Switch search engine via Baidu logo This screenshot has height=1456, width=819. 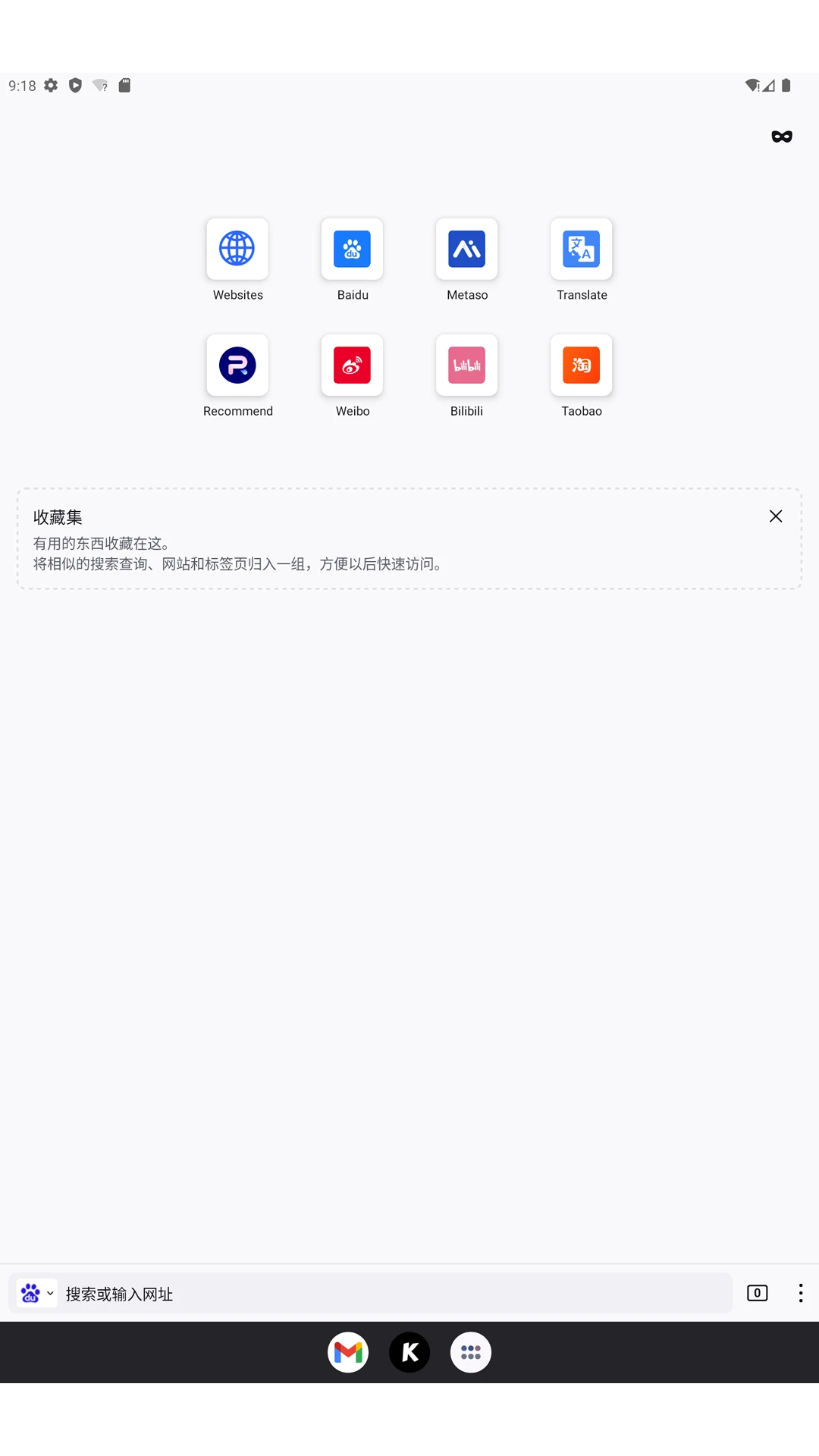click(x=32, y=1293)
